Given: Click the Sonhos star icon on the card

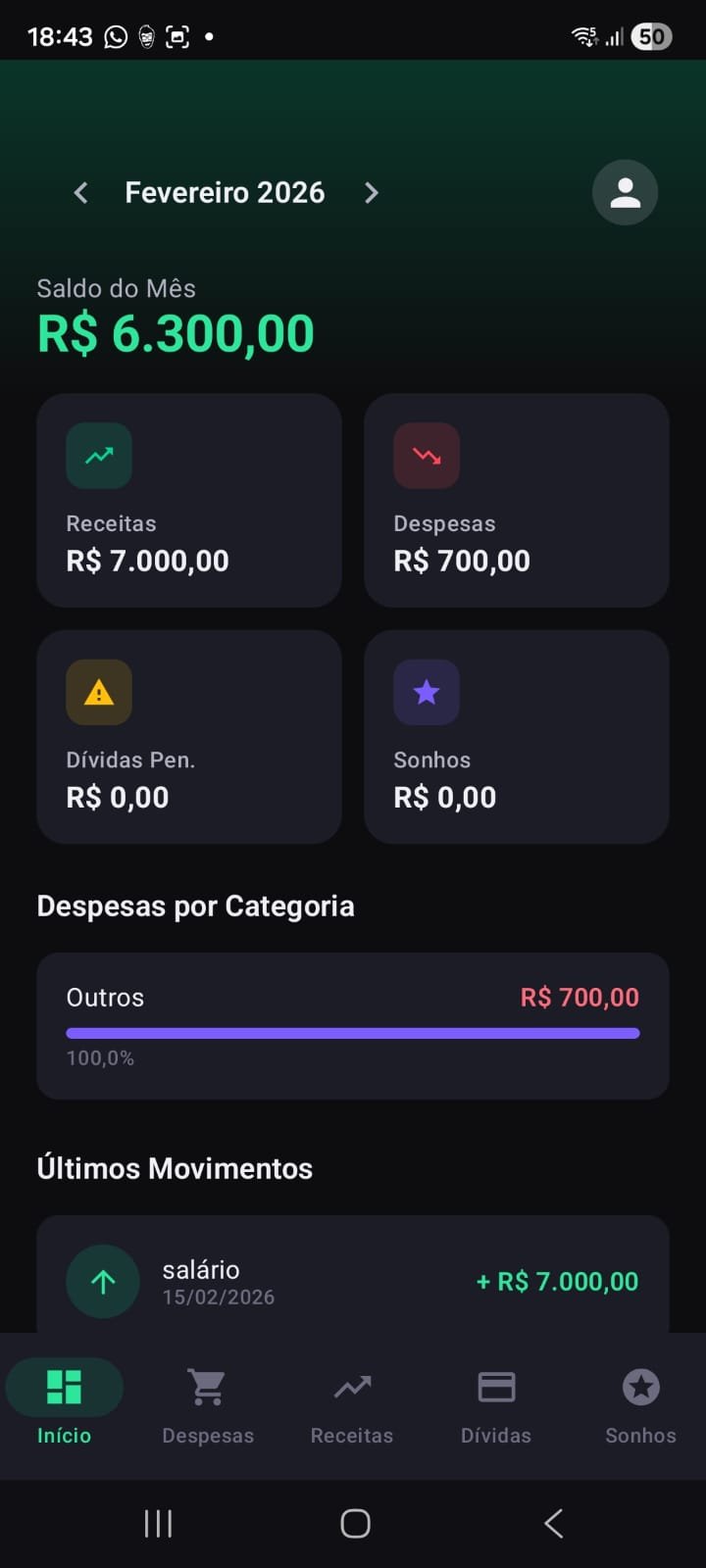Looking at the screenshot, I should tap(426, 692).
